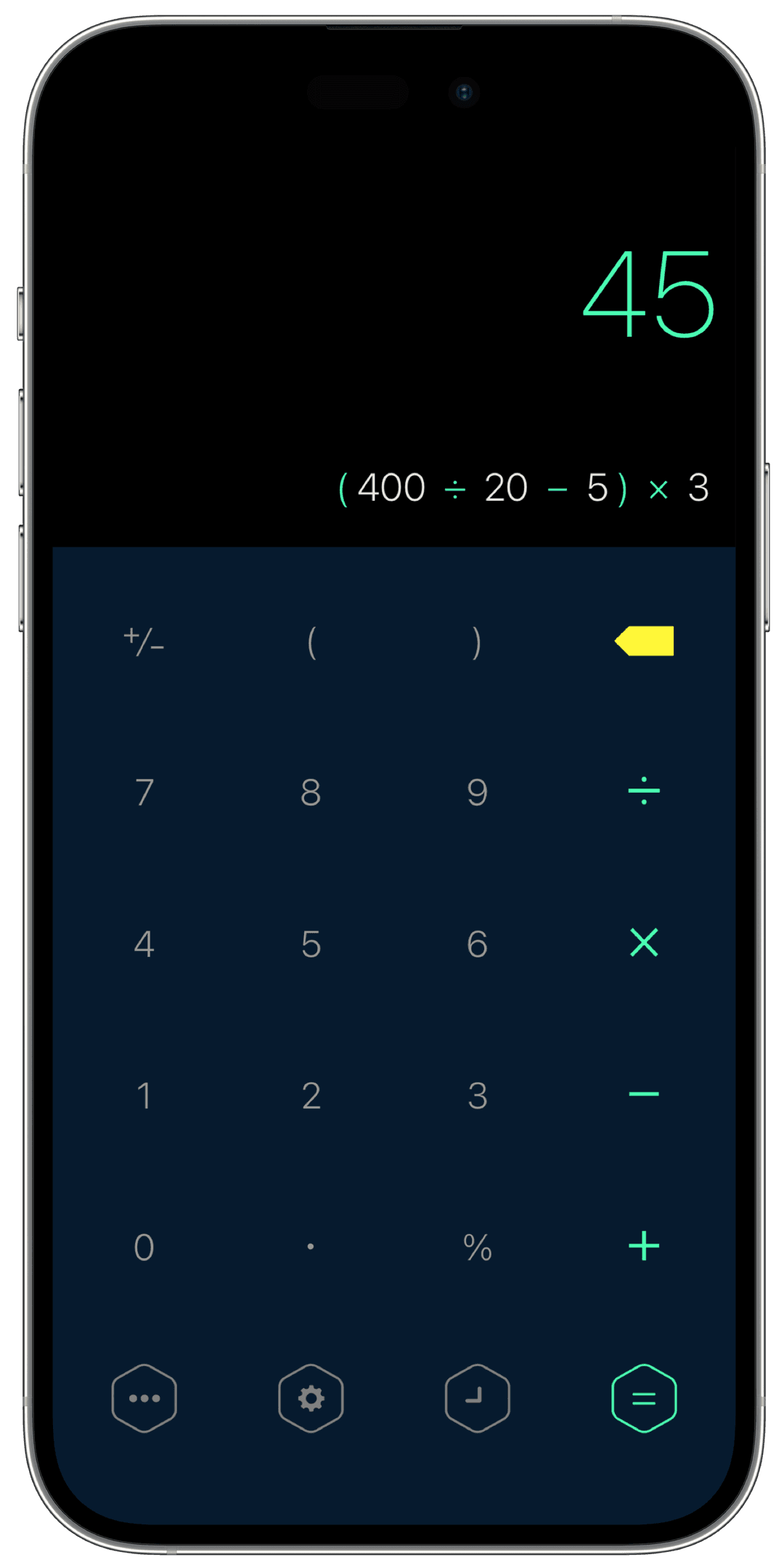The height and width of the screenshot is (1568, 784).
Task: Enter digit 0
Action: tap(144, 1247)
